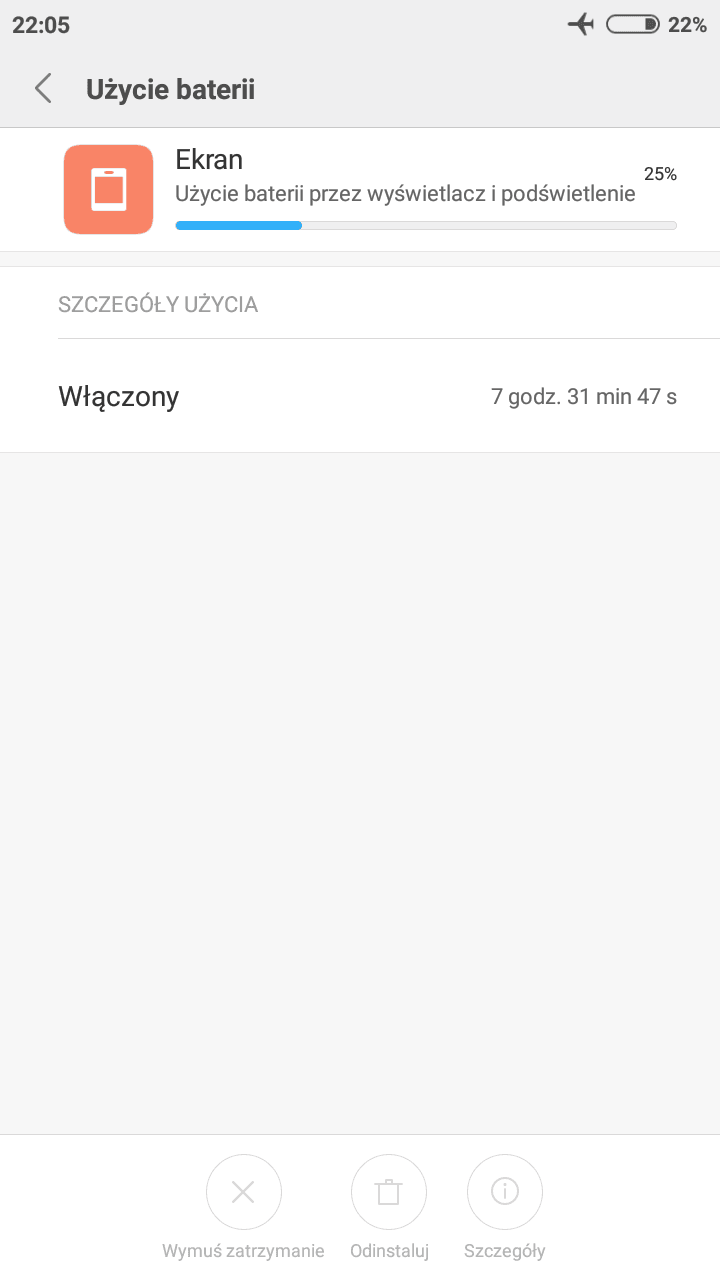The height and width of the screenshot is (1280, 720).
Task: Go back from Użycie baterii screen
Action: (43, 89)
